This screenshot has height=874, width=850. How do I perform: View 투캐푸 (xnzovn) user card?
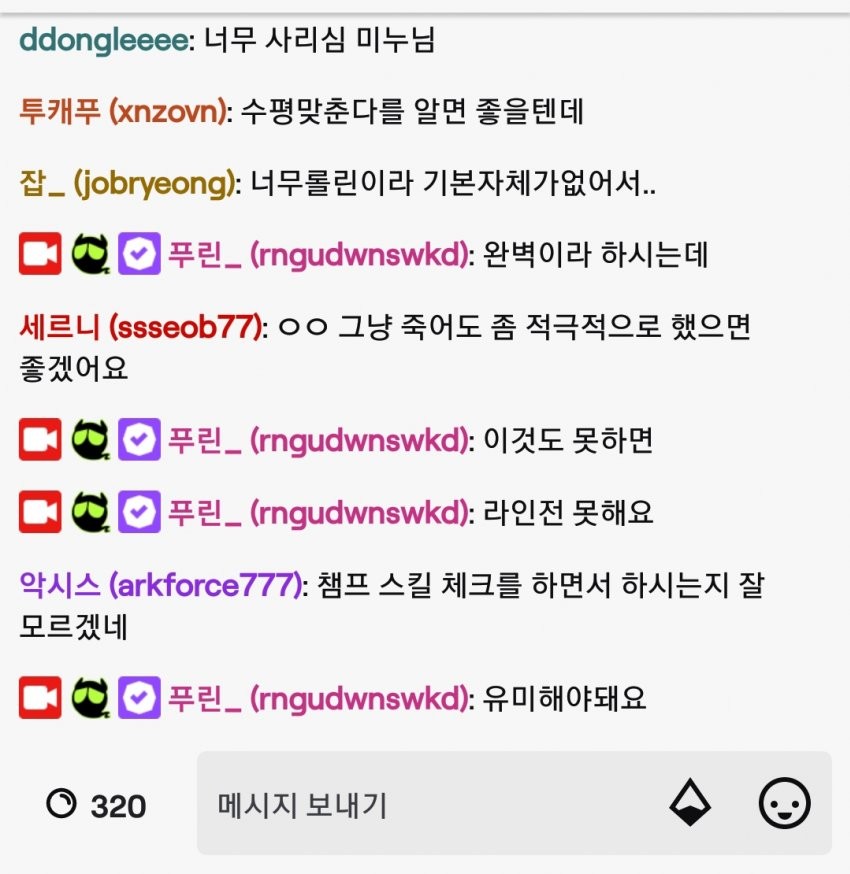pos(123,111)
